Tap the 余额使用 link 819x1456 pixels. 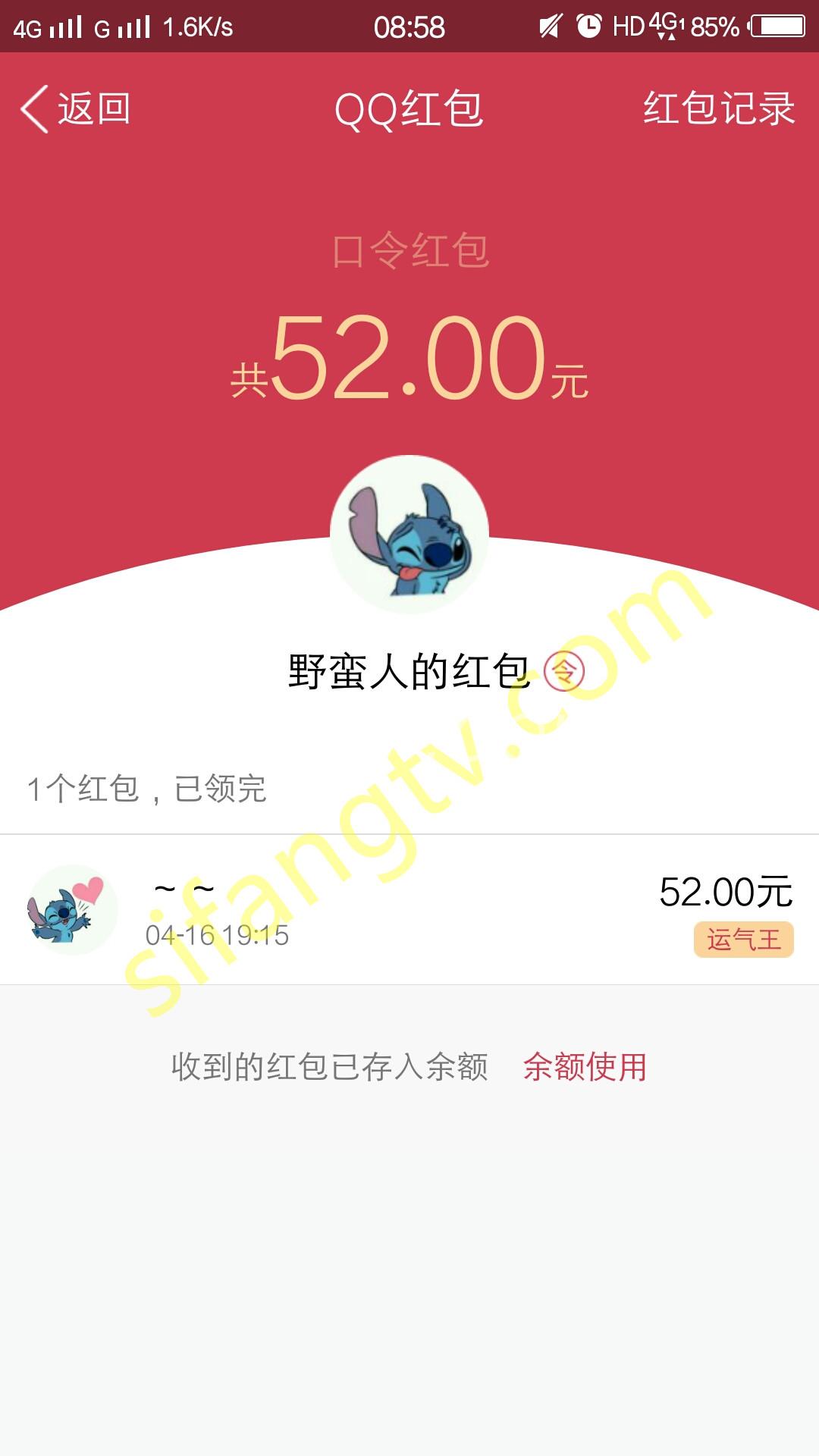pos(585,1067)
